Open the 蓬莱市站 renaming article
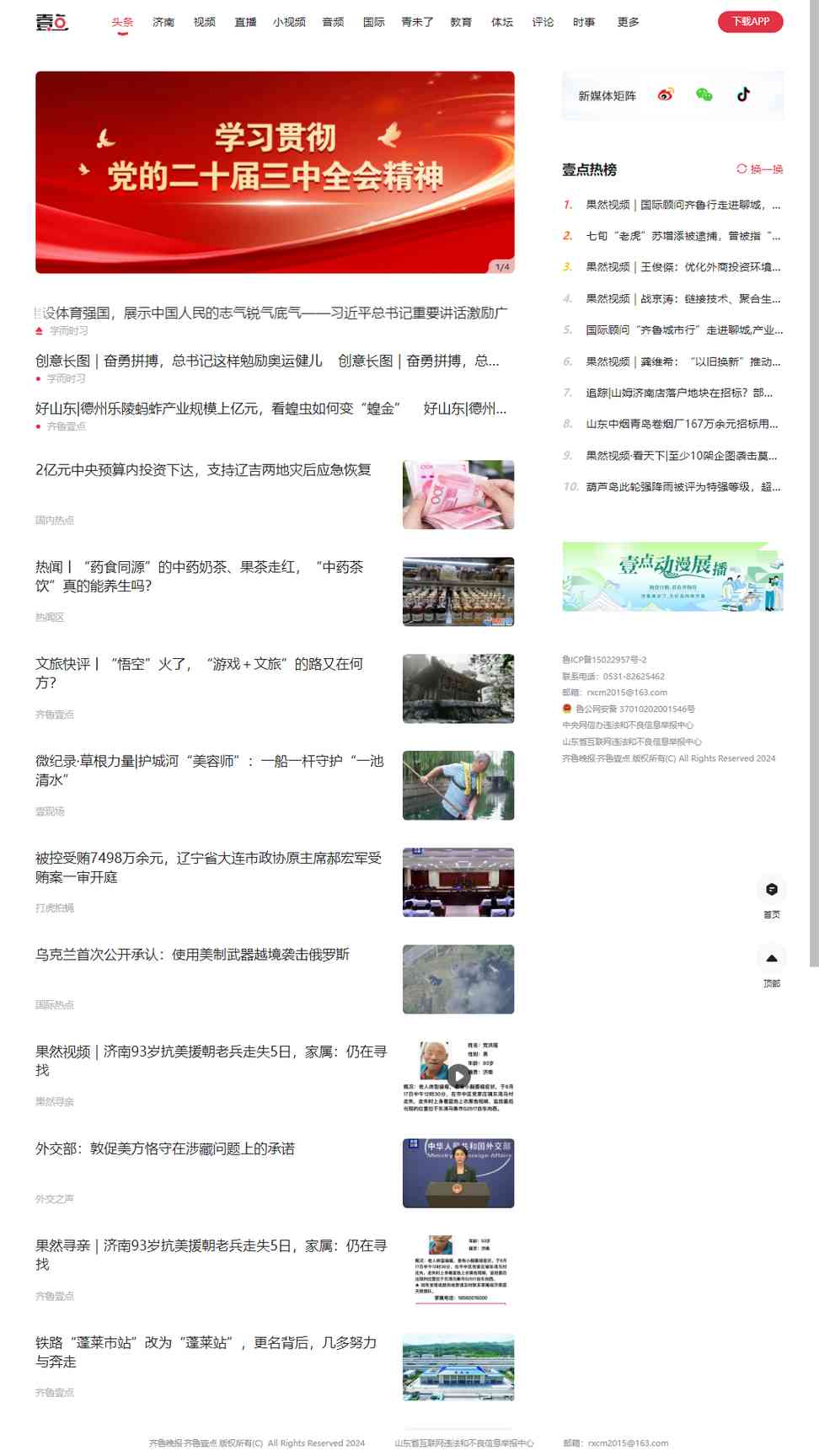This screenshot has height=1456, width=819. point(206,1352)
